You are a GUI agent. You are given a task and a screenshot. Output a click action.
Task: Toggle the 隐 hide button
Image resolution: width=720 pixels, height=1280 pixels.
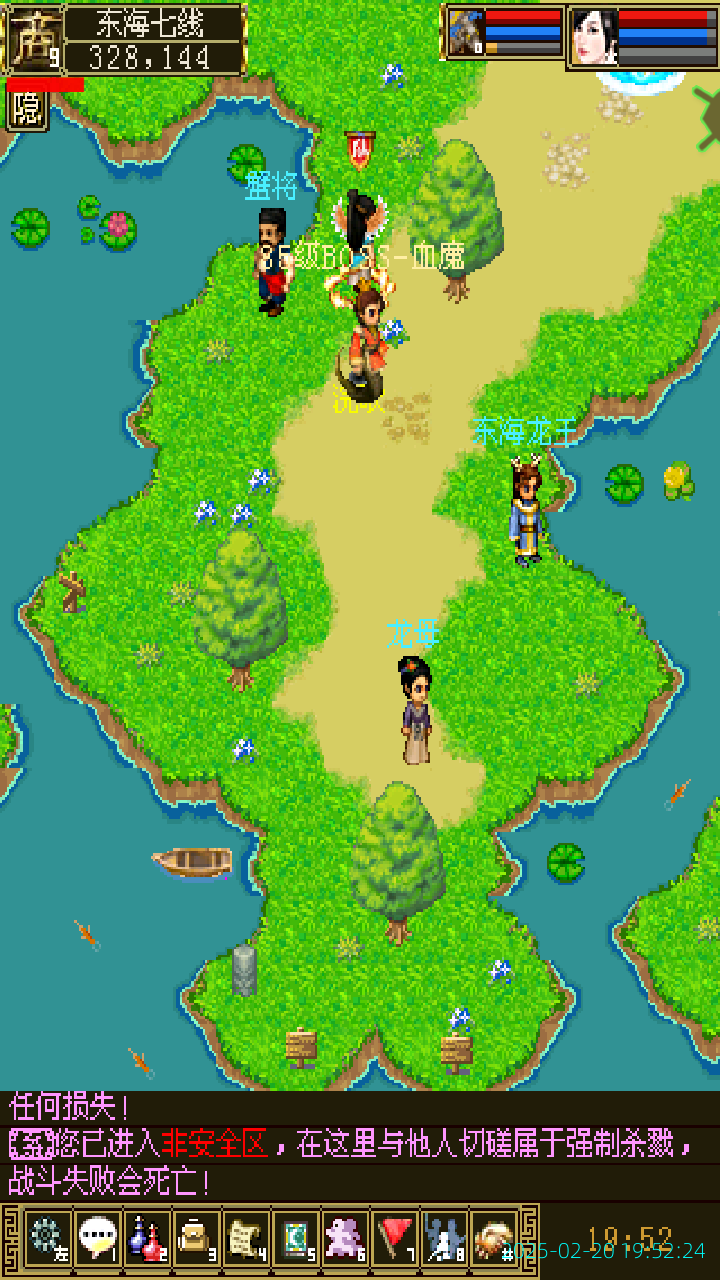(27, 109)
